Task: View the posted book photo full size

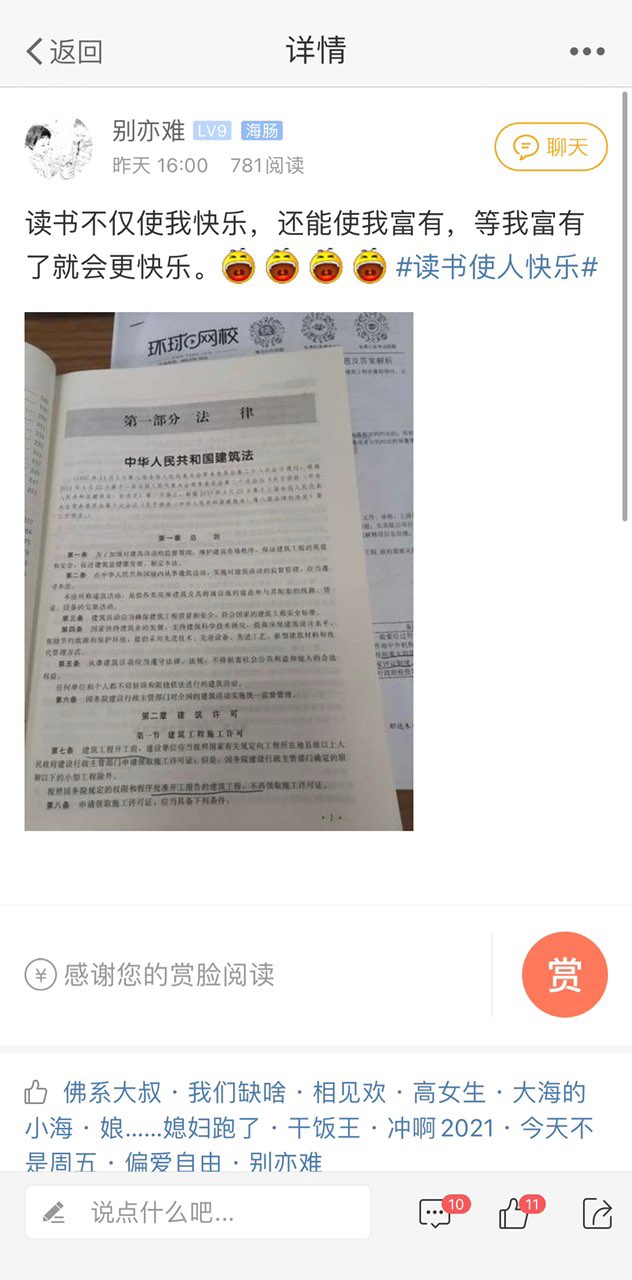Action: 219,571
